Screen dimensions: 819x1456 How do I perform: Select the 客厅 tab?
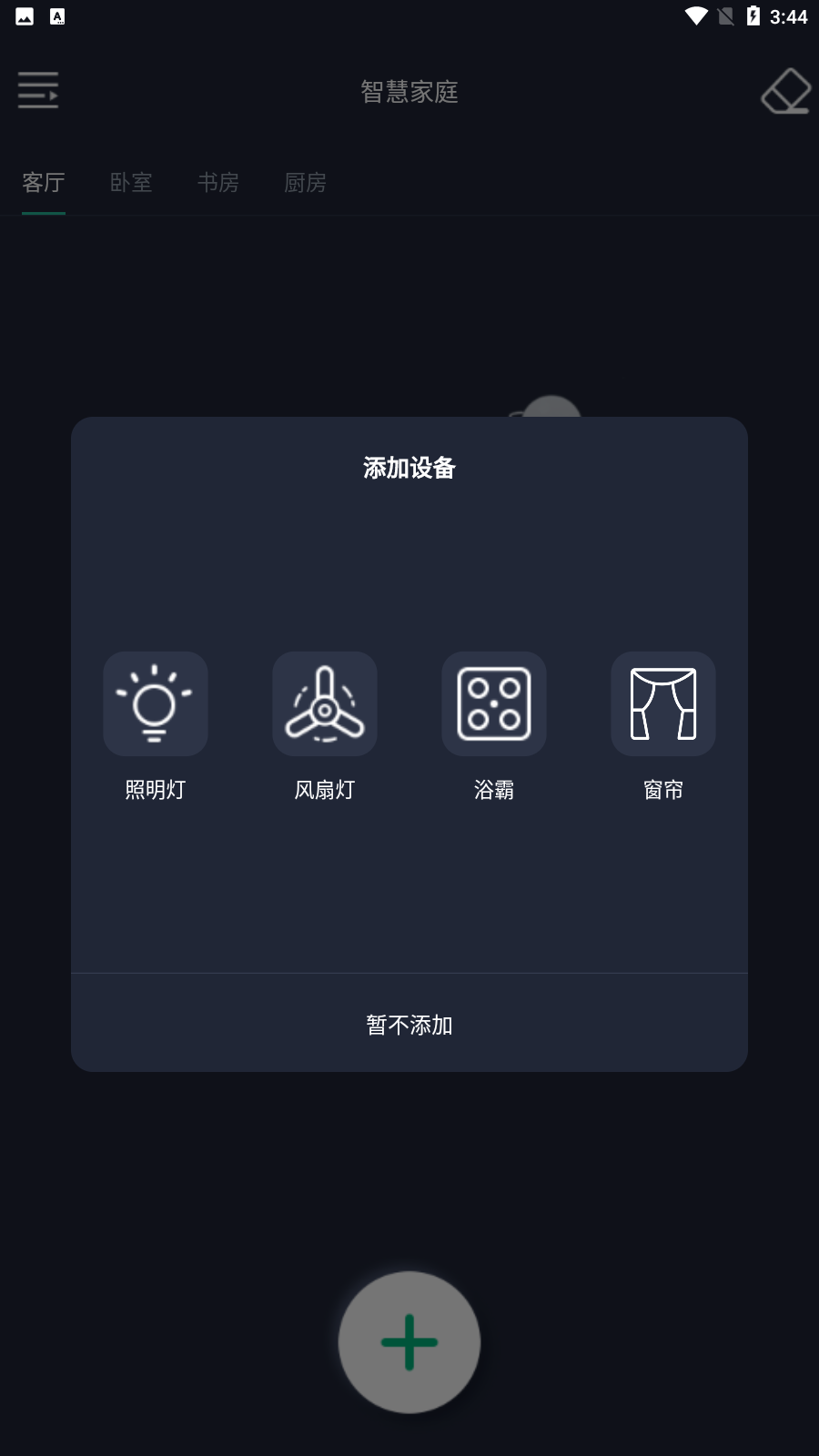tap(44, 183)
